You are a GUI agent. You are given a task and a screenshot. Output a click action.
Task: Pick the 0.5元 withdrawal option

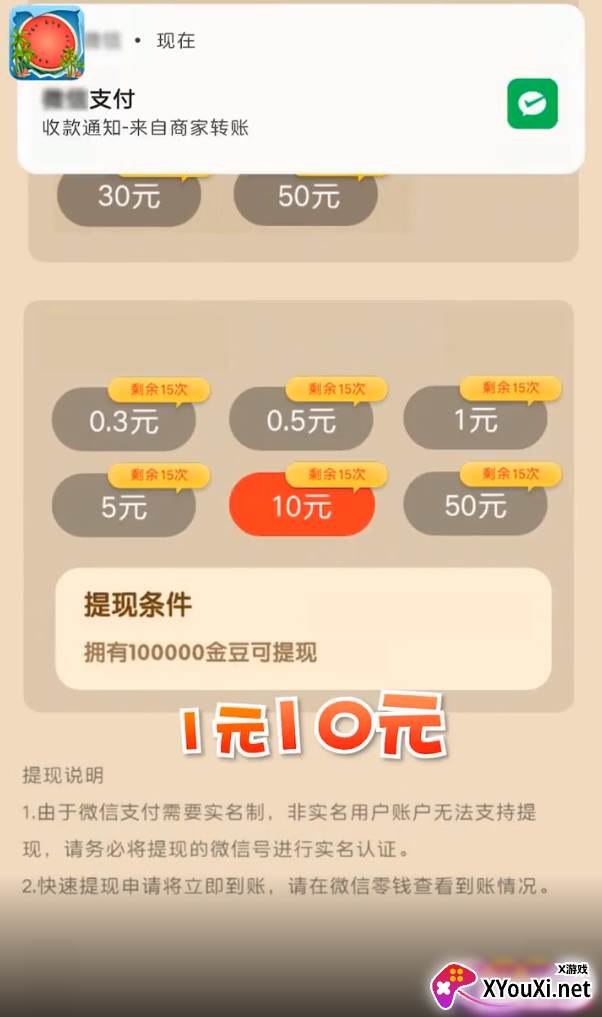coord(301,419)
